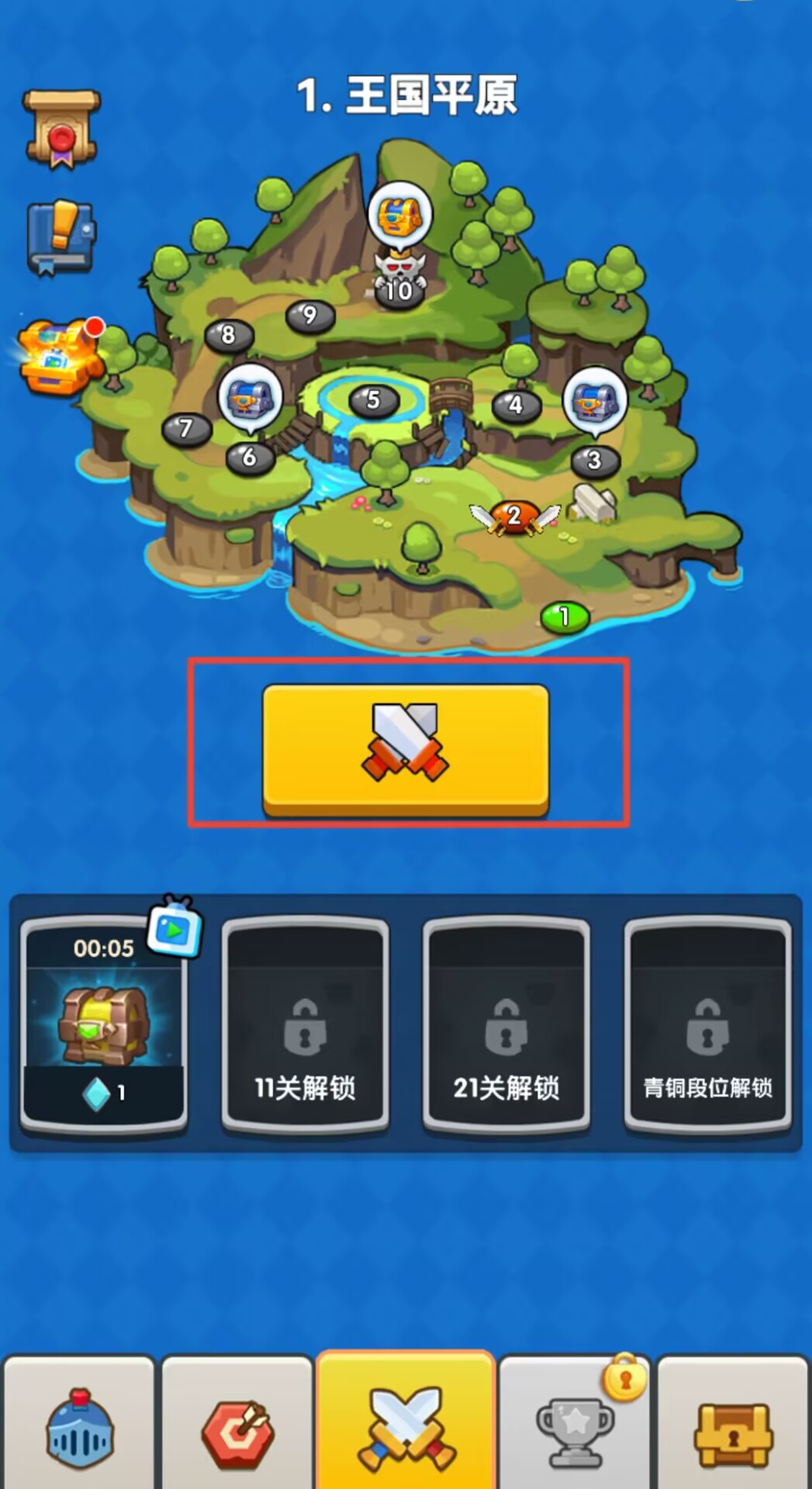Open the blue quest book icon

coord(61,238)
